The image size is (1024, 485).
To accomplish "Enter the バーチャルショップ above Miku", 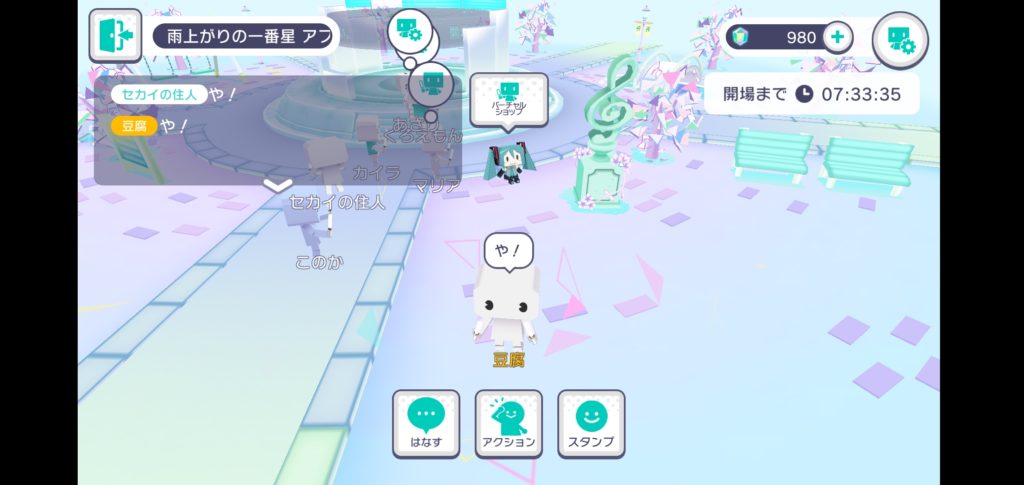I will point(508,99).
